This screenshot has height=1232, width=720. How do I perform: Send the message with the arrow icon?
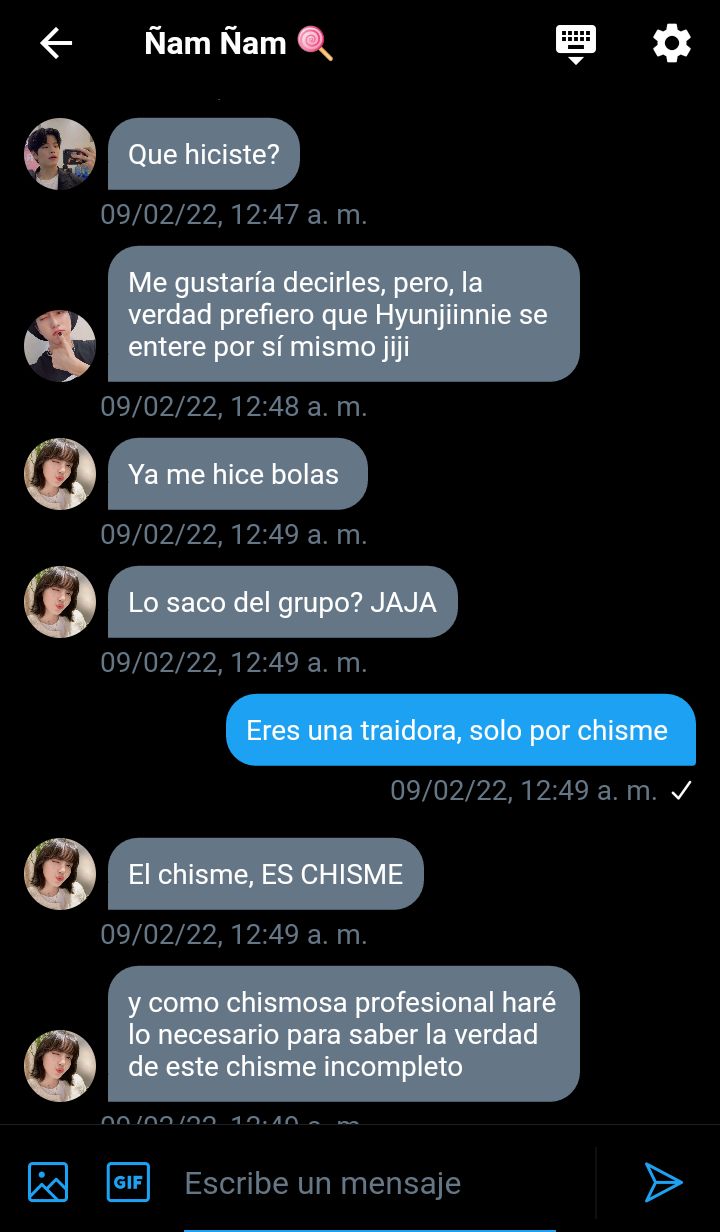click(663, 1182)
